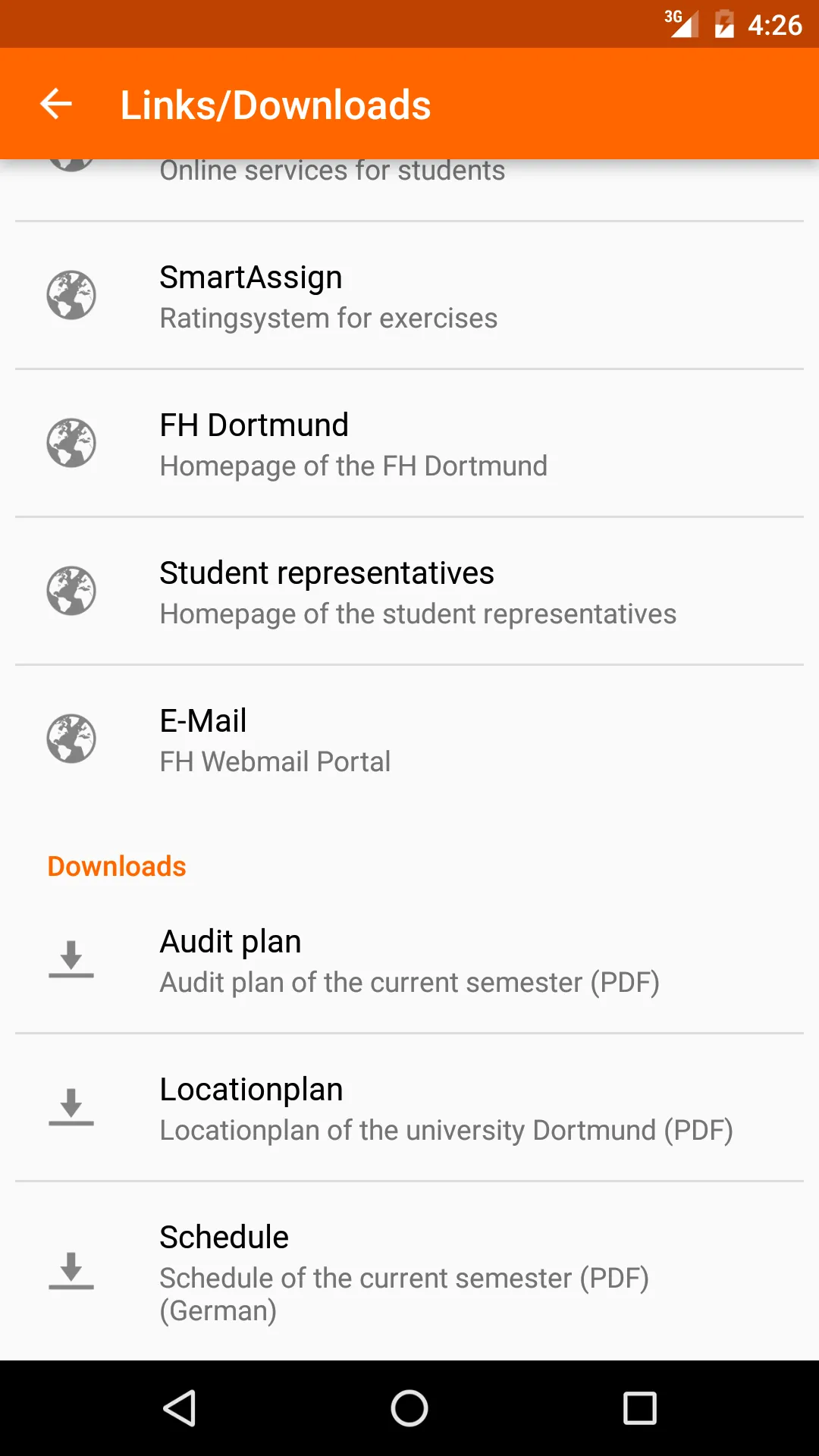Open the FH Webmail Portal entry
This screenshot has height=1456, width=819.
tap(409, 739)
